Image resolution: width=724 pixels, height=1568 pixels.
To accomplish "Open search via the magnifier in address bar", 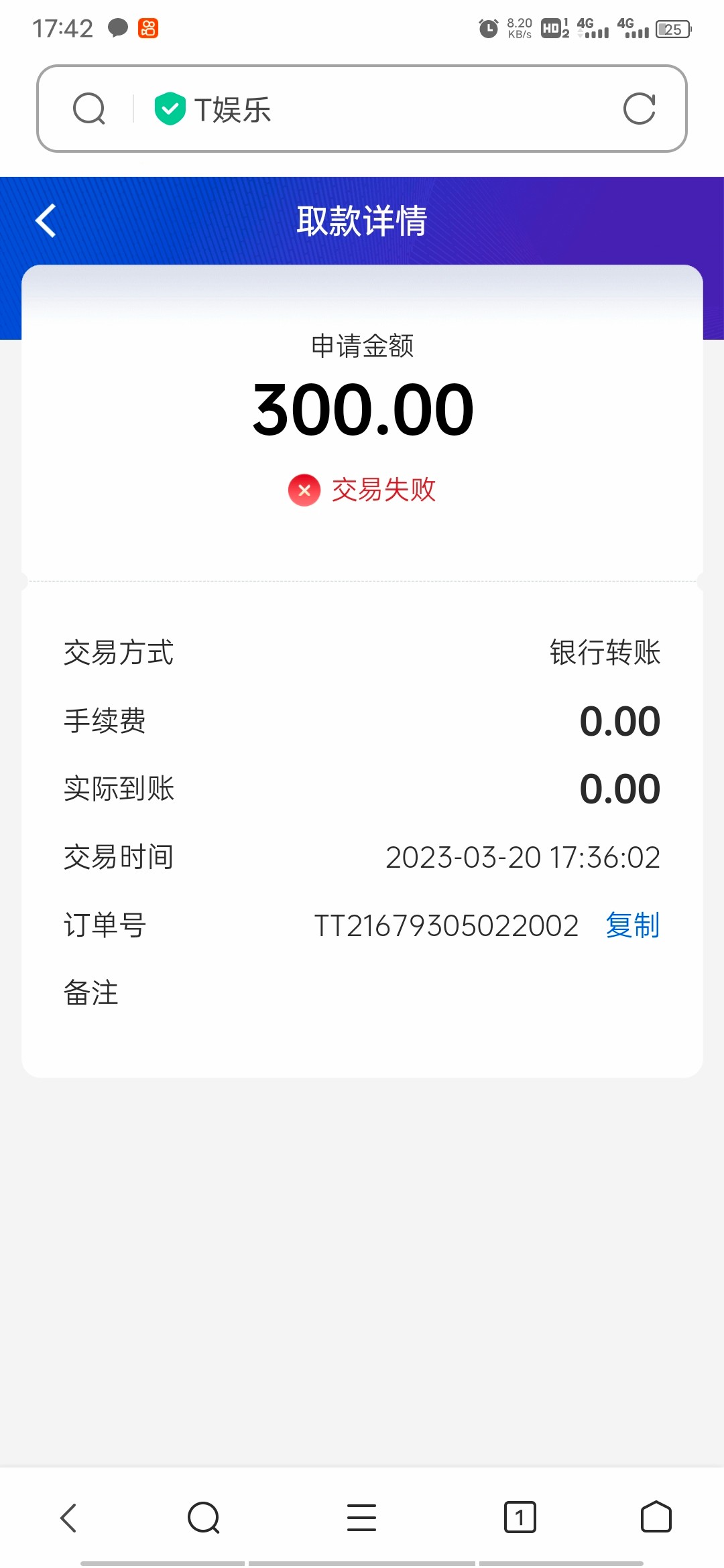I will (x=89, y=109).
